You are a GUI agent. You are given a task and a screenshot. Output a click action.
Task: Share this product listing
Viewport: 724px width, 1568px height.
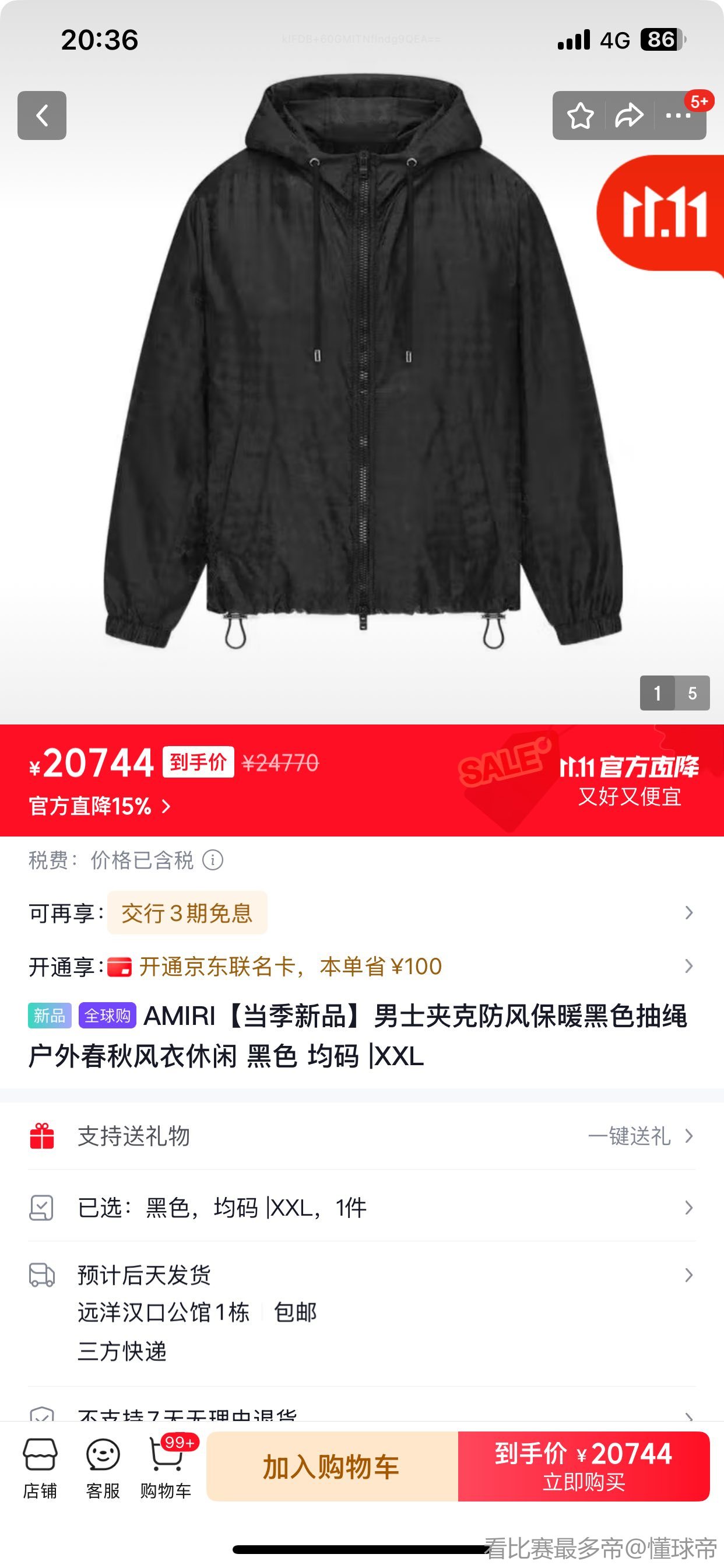[x=629, y=116]
